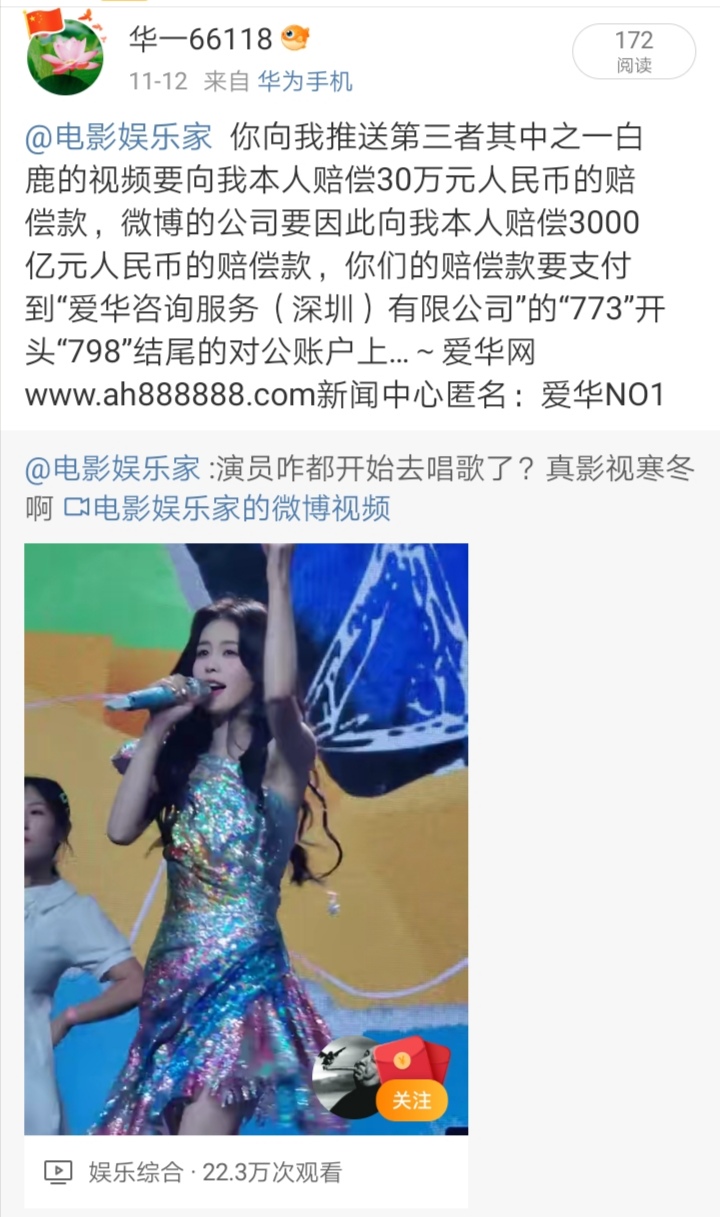Open the 华为手机 source link
This screenshot has width=720, height=1217.
(305, 81)
